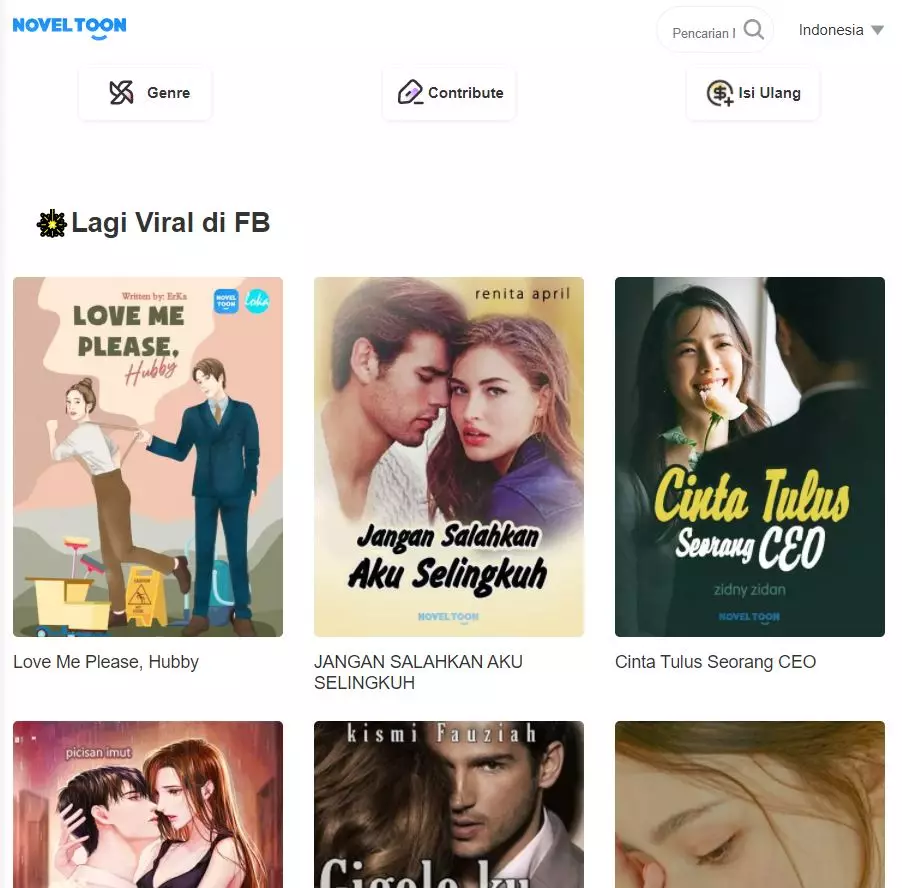Open the Jangan Salahkan Aku Selingkuh cover
This screenshot has height=888, width=902.
449,457
